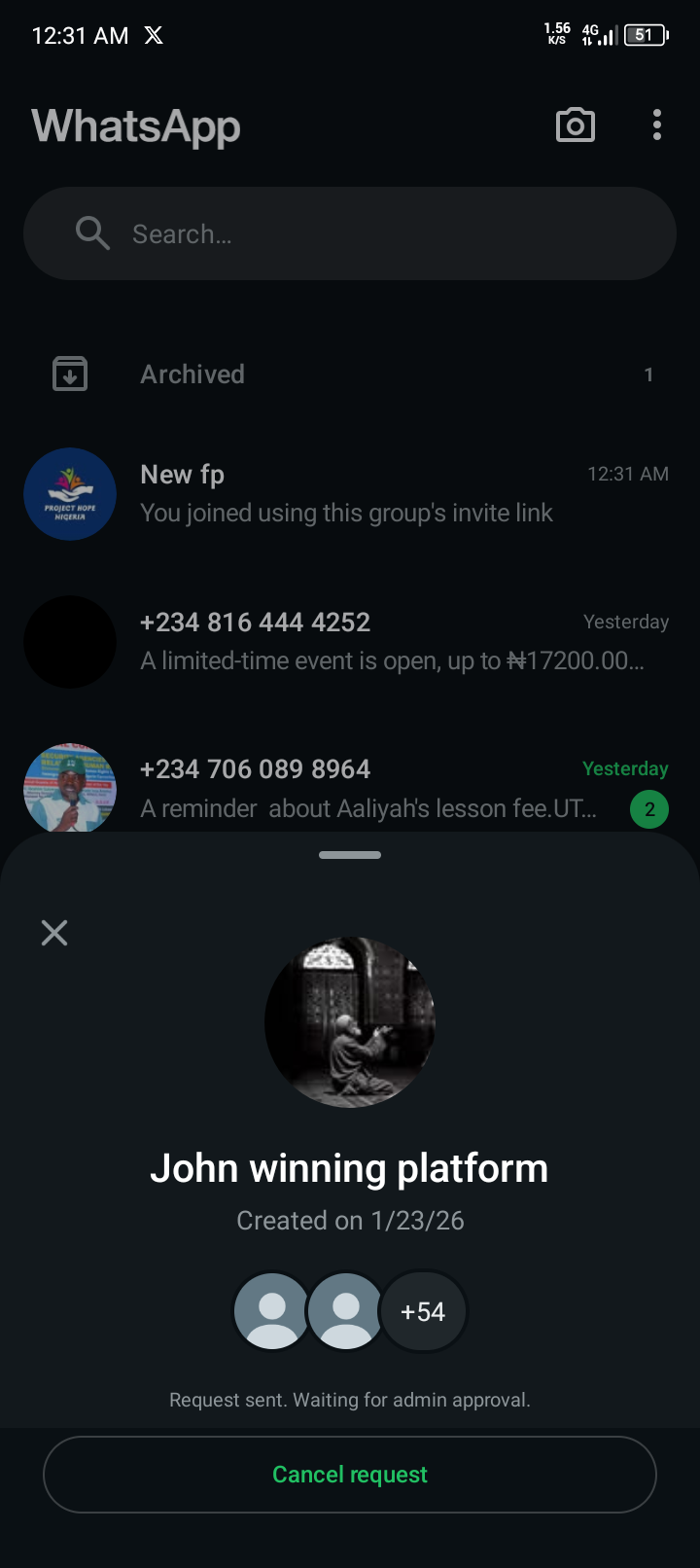The height and width of the screenshot is (1568, 700).
Task: Tap the Search field
Action: point(350,234)
